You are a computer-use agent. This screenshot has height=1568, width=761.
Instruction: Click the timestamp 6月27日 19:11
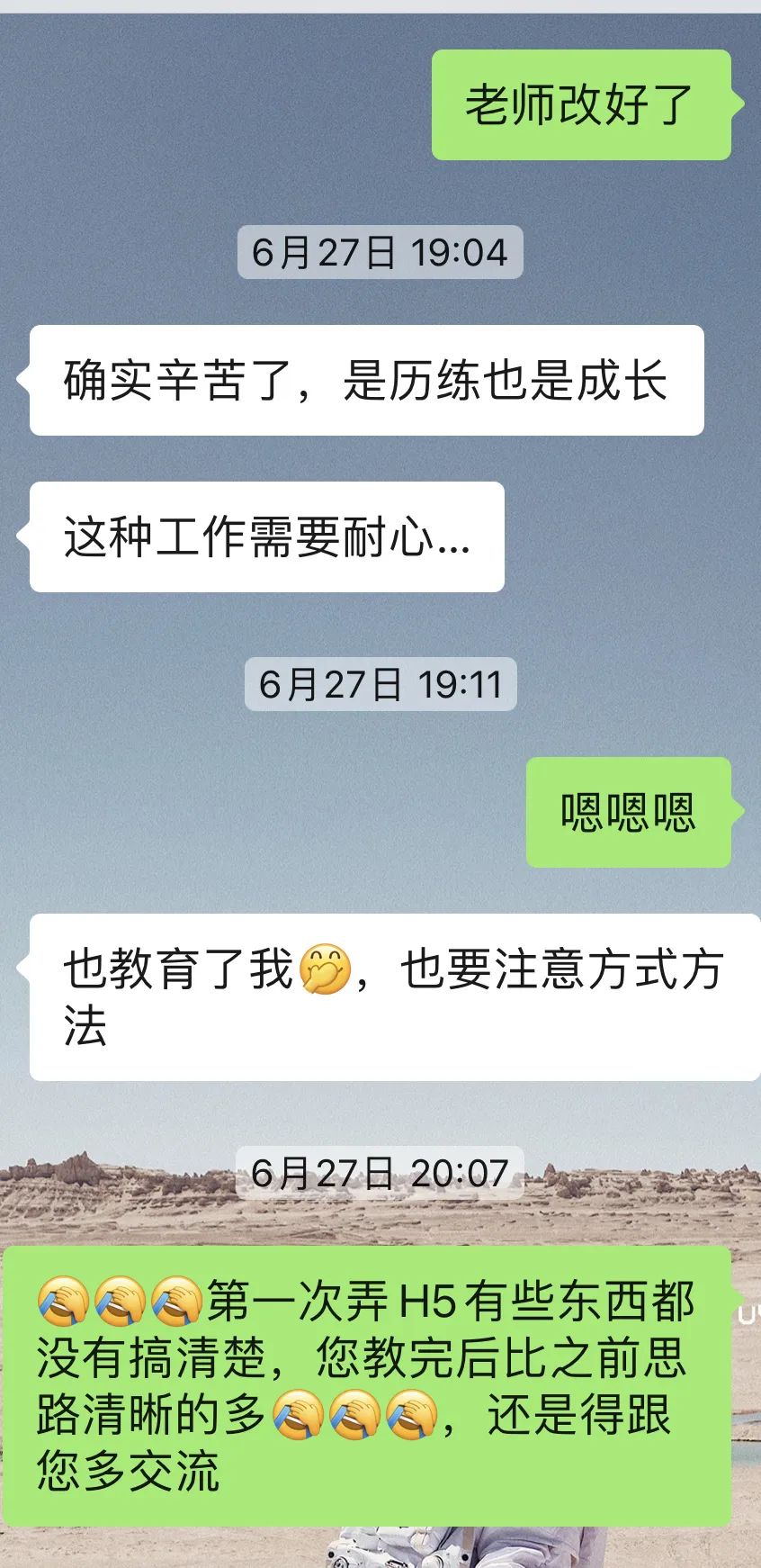coord(380,684)
